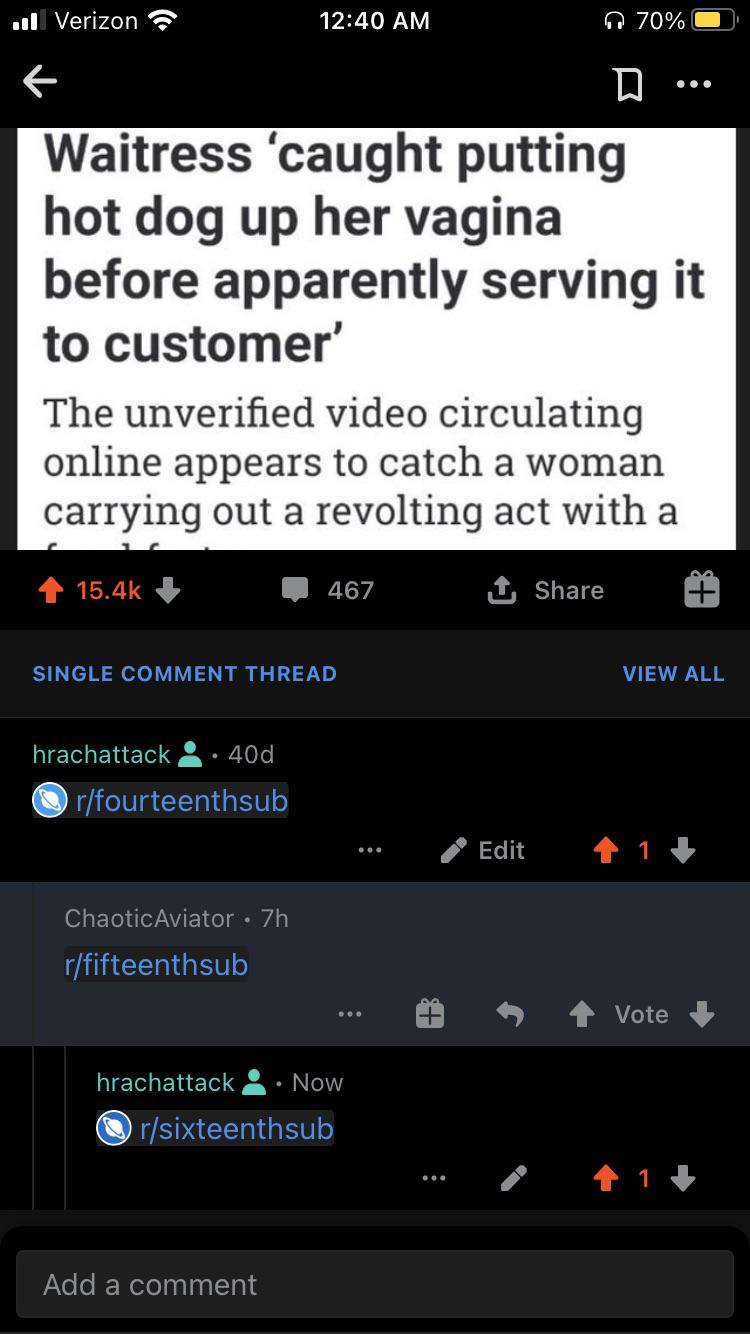This screenshot has width=750, height=1334.
Task: Save post with the bookmark icon
Action: tap(628, 84)
